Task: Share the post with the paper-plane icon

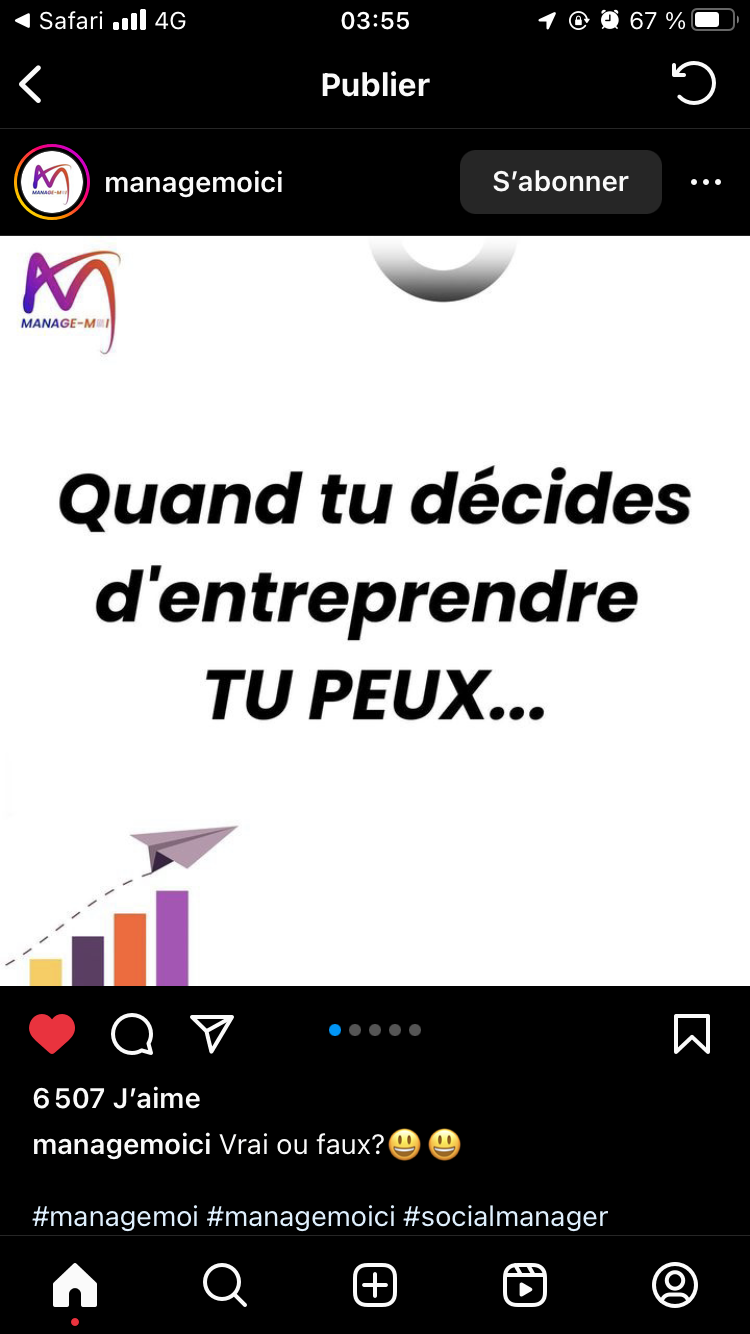Action: pyautogui.click(x=212, y=1034)
